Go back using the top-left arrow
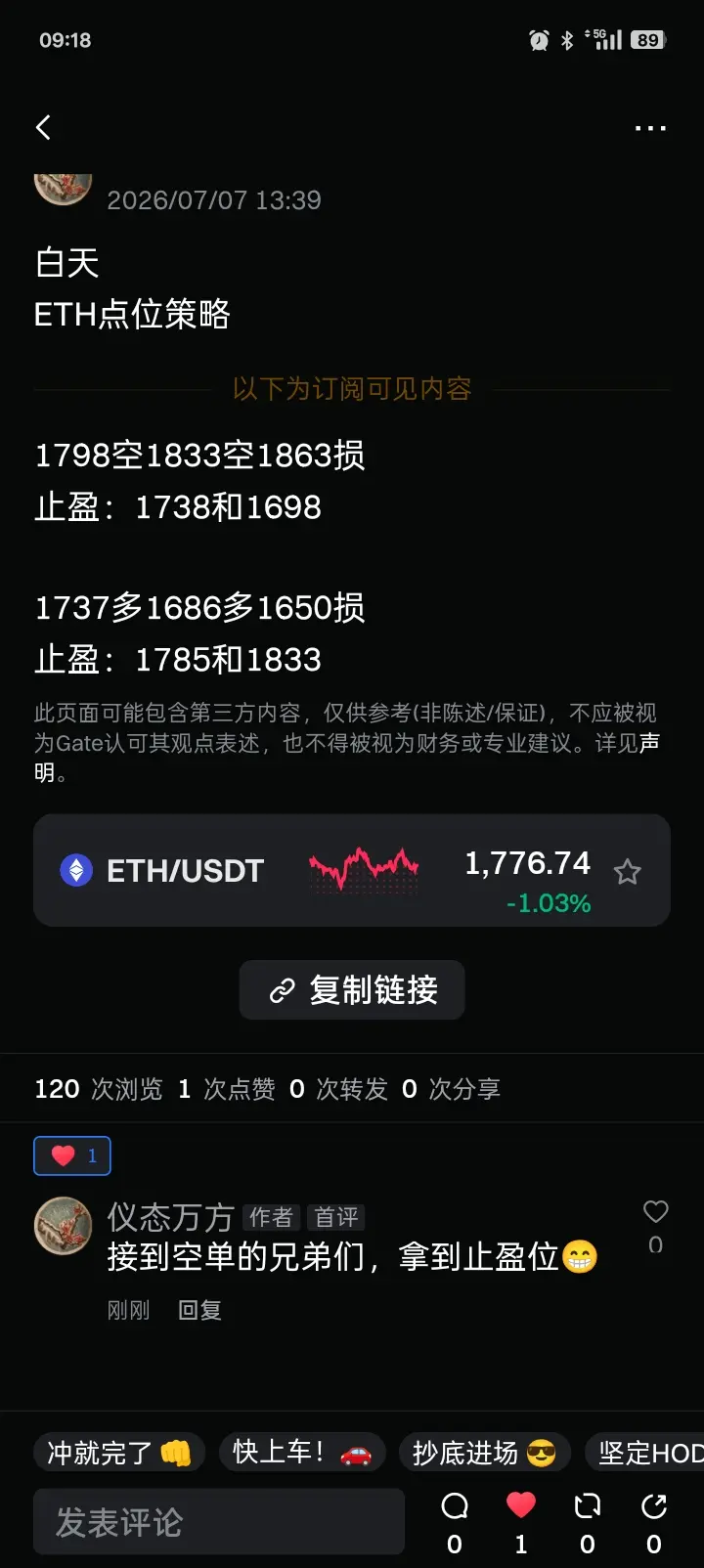 point(43,127)
